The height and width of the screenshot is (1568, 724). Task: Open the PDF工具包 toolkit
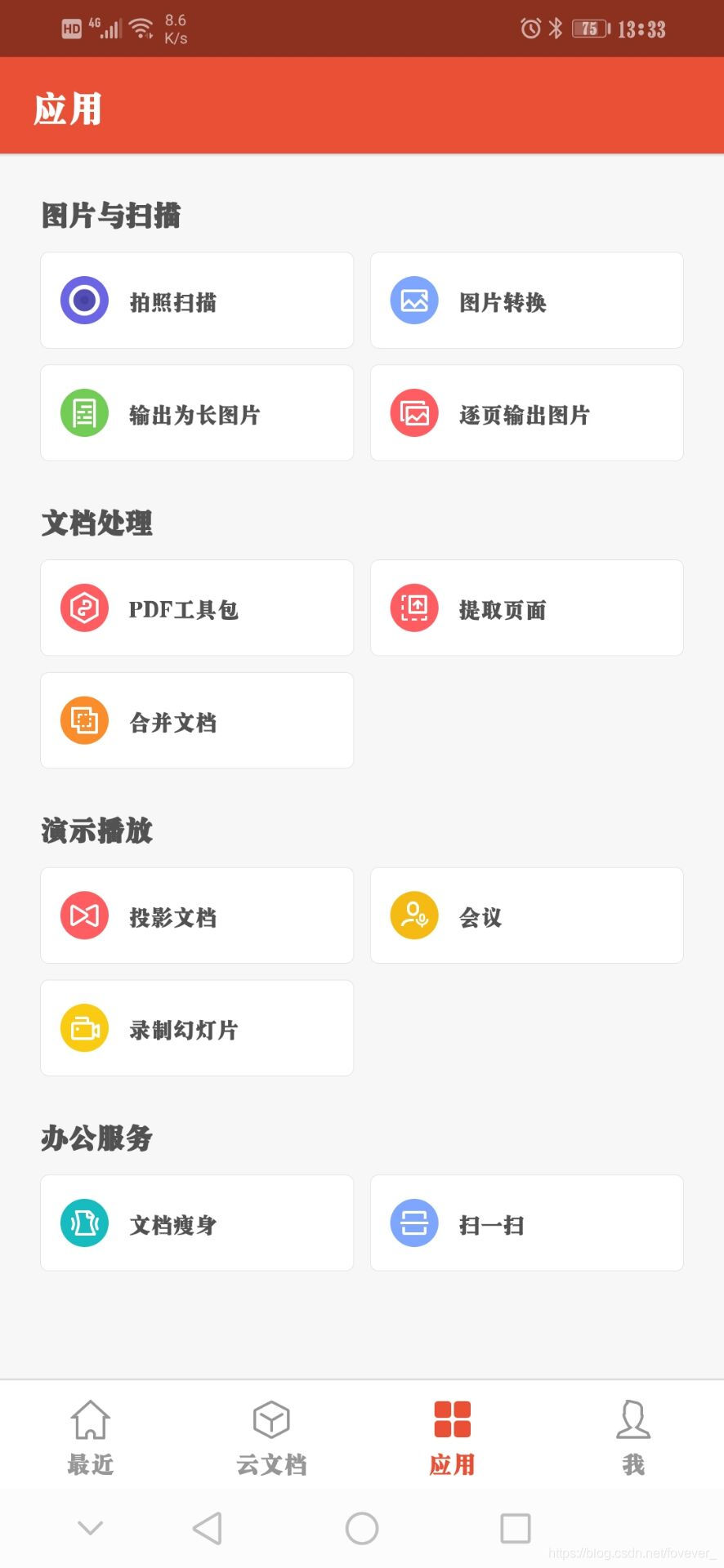[x=196, y=608]
